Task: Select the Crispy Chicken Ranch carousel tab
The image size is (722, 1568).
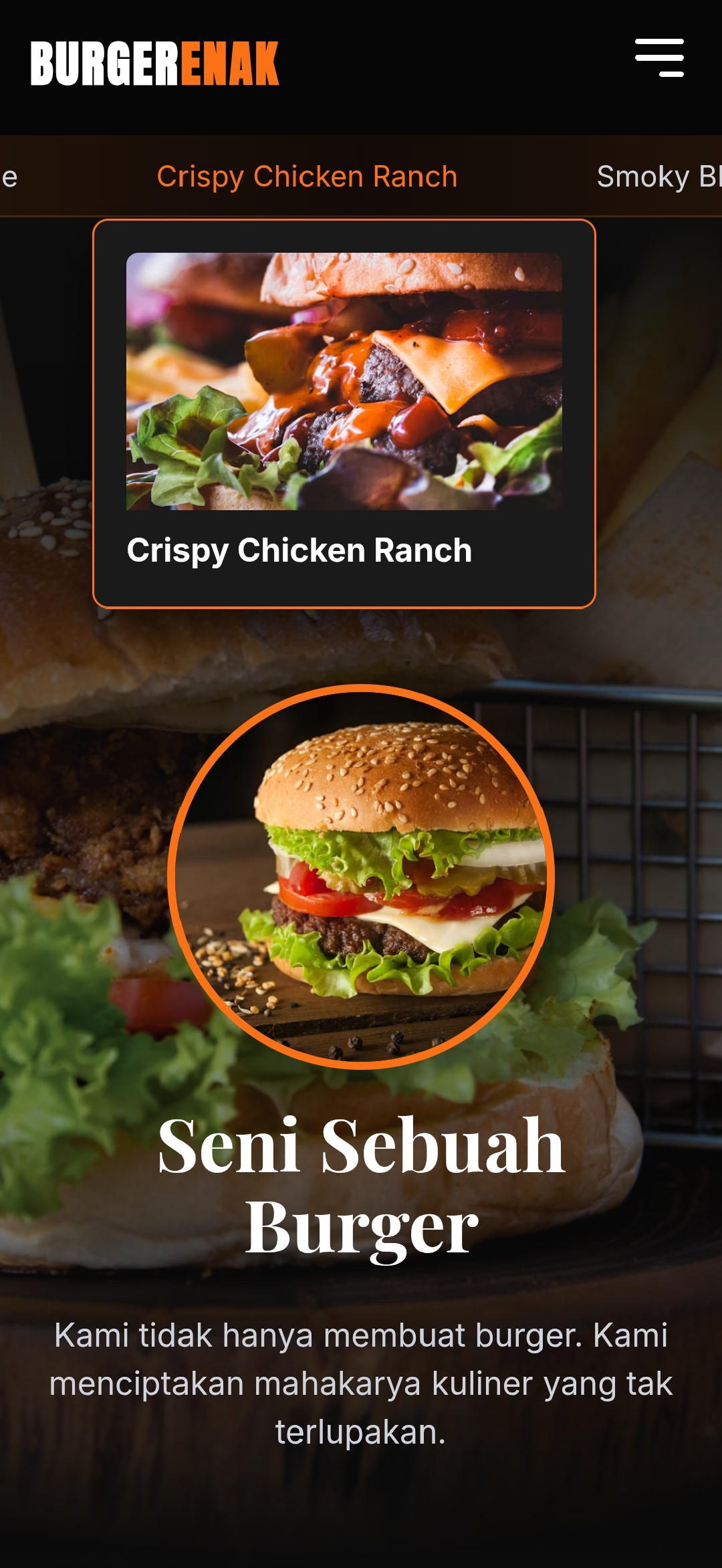Action: pos(307,176)
